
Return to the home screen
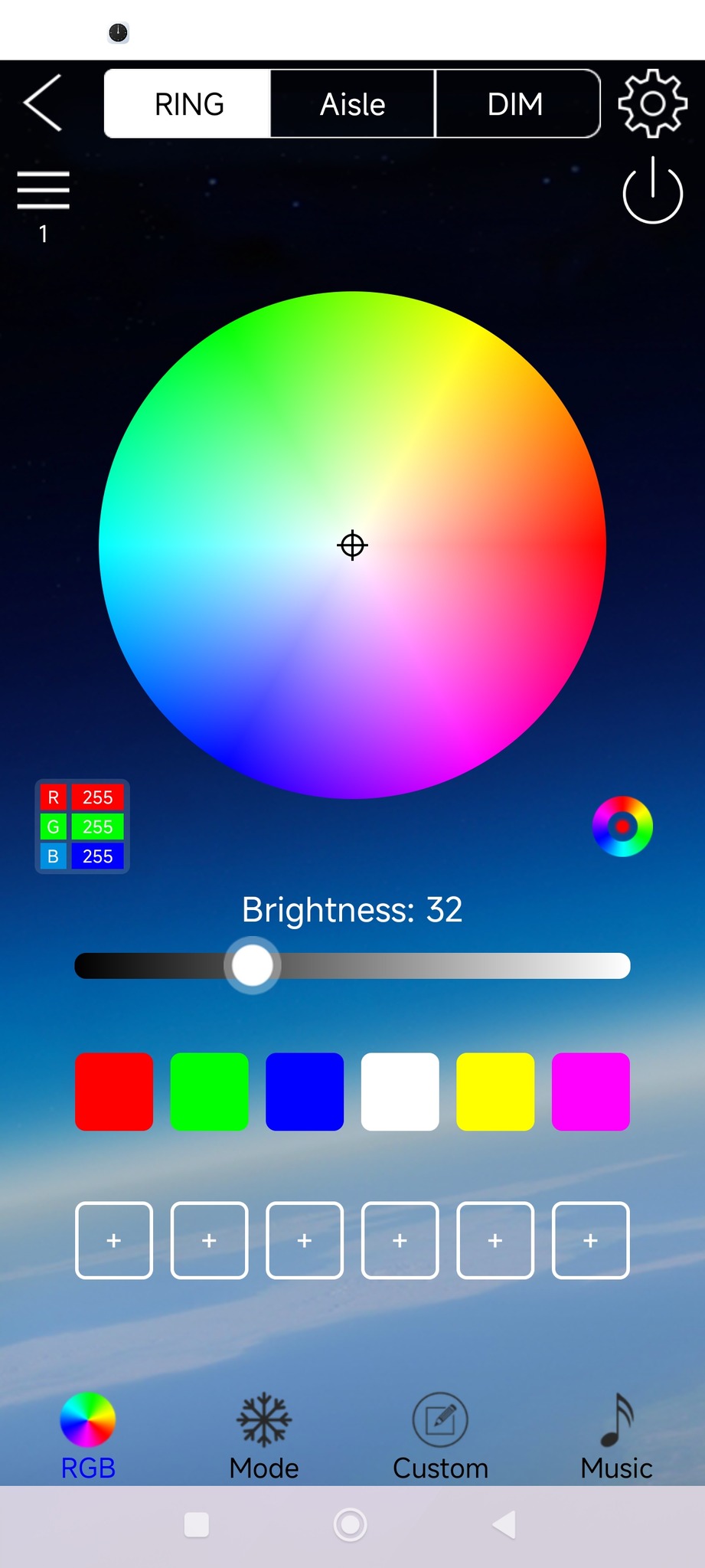351,1524
